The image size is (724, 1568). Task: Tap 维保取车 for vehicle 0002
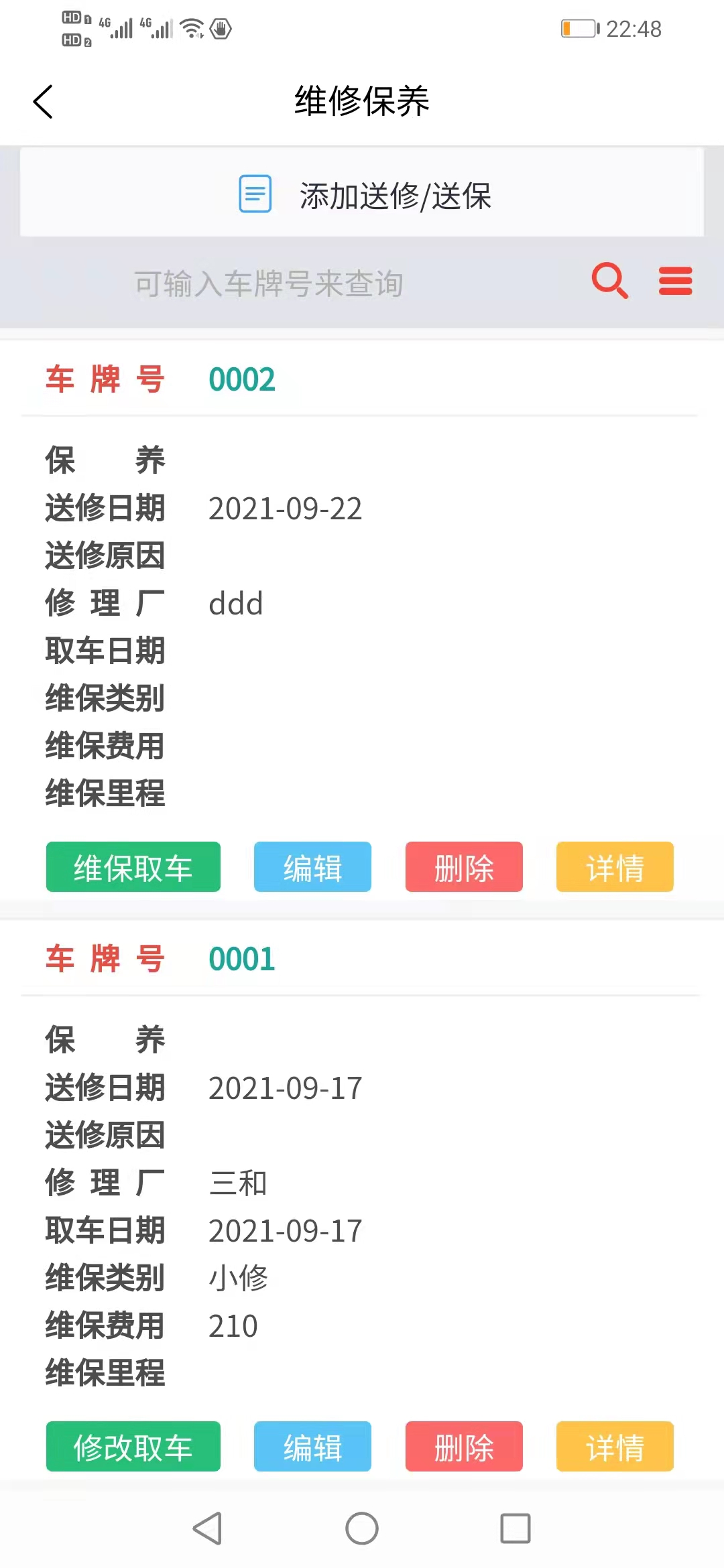(x=133, y=867)
